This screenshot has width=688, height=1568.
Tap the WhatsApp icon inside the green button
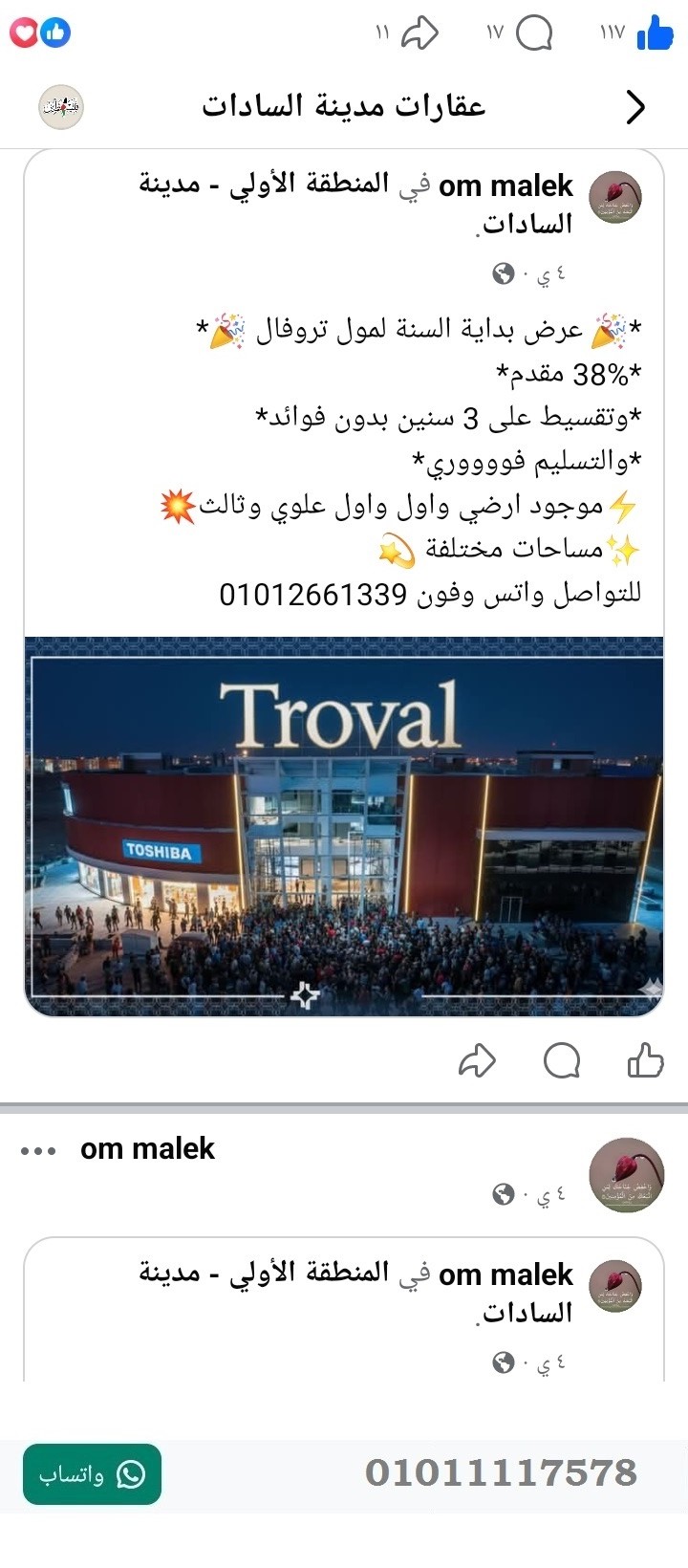tap(129, 1473)
